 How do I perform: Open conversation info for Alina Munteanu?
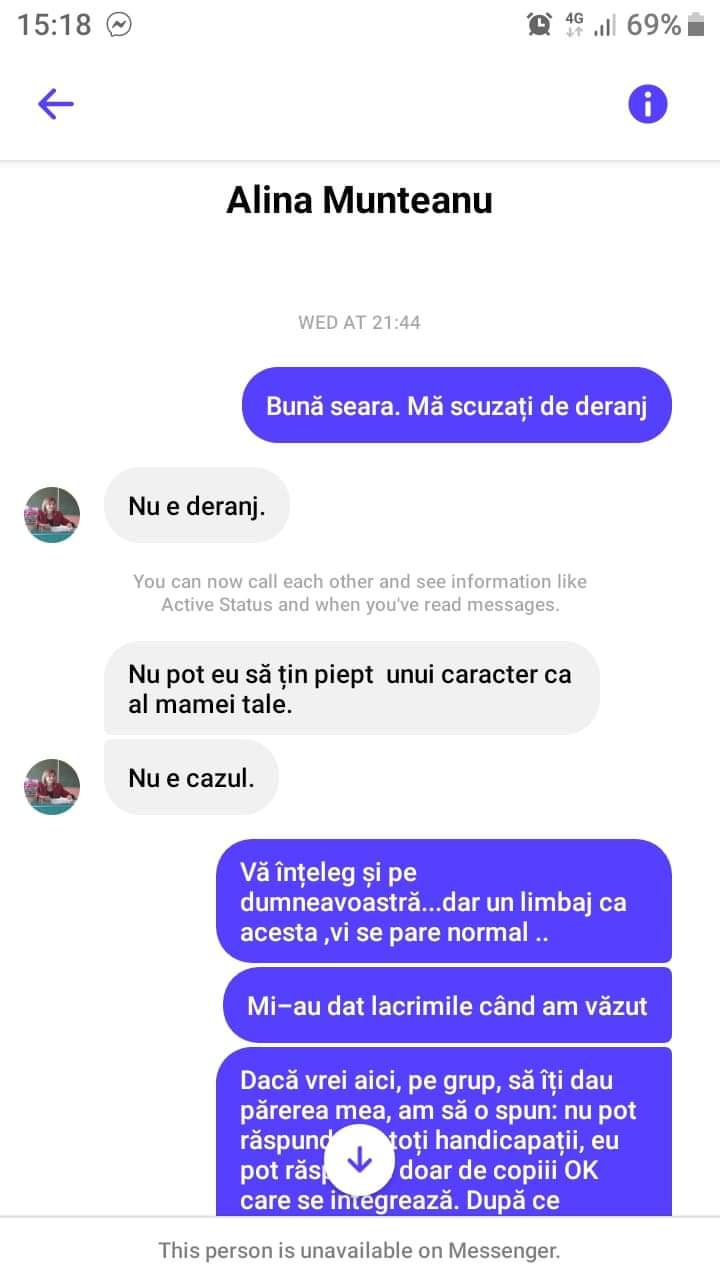pyautogui.click(x=647, y=103)
